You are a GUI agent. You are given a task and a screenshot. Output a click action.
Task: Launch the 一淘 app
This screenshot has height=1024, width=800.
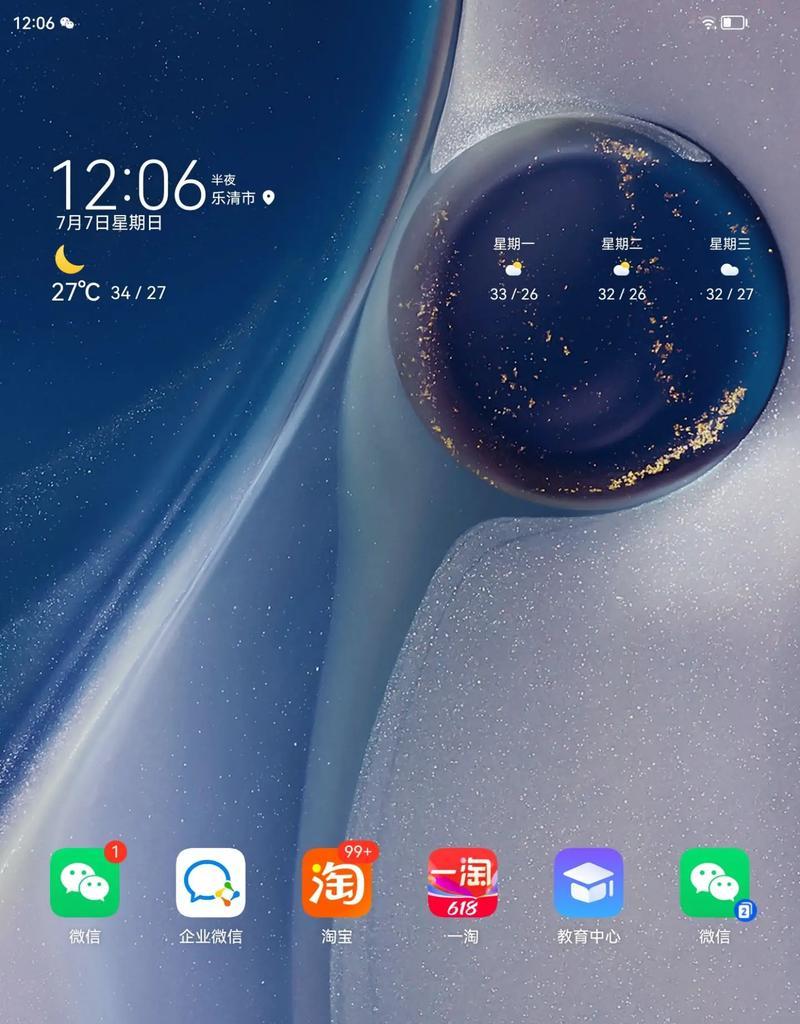click(462, 882)
